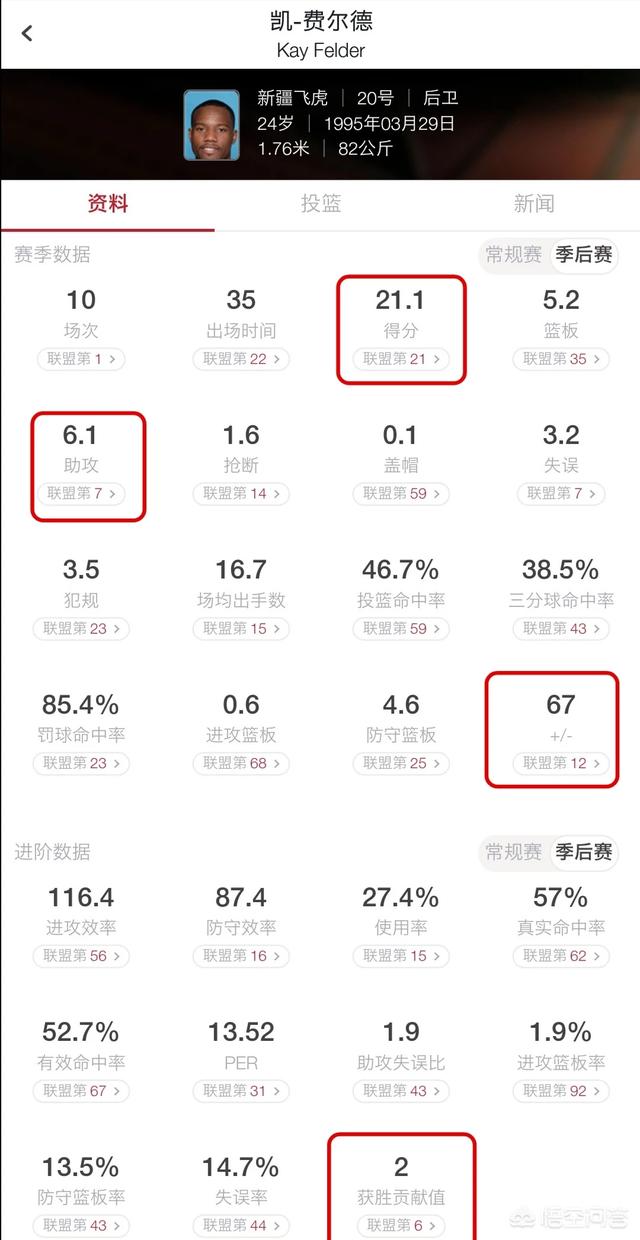Open league ranking chip under 助攻
640x1240 pixels.
pos(81,493)
